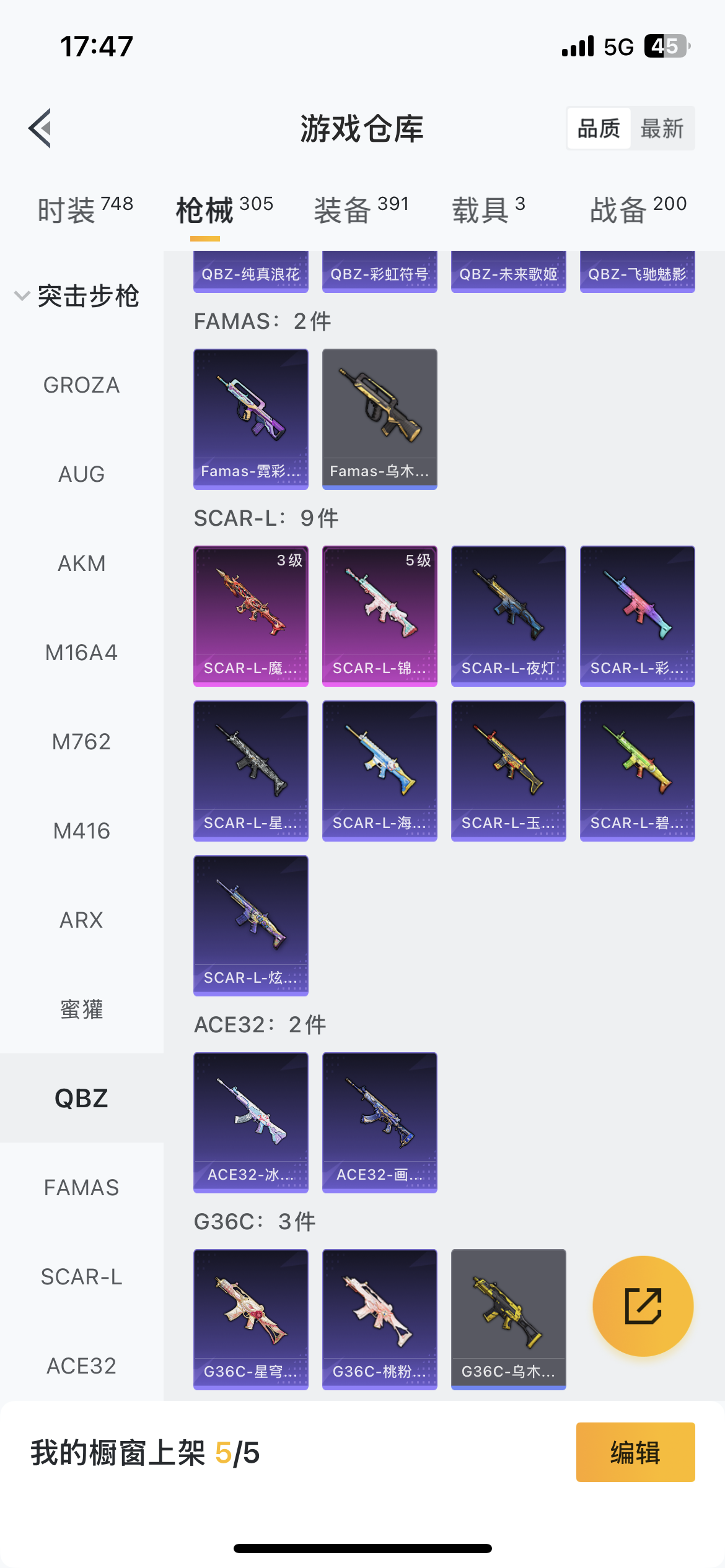Select SCAR-L in the sidebar
725x1568 pixels.
(x=81, y=1277)
